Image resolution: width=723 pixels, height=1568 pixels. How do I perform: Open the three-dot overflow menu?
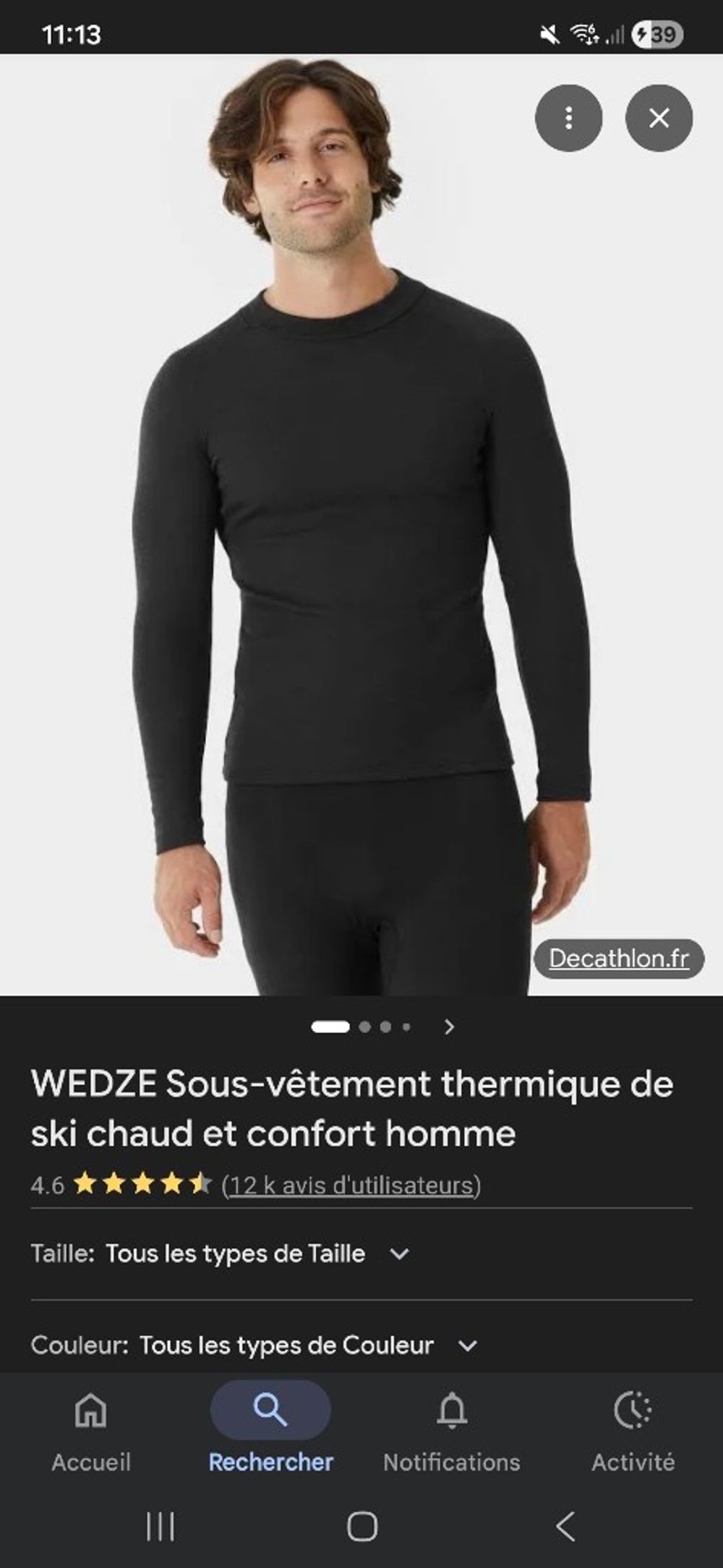[568, 118]
